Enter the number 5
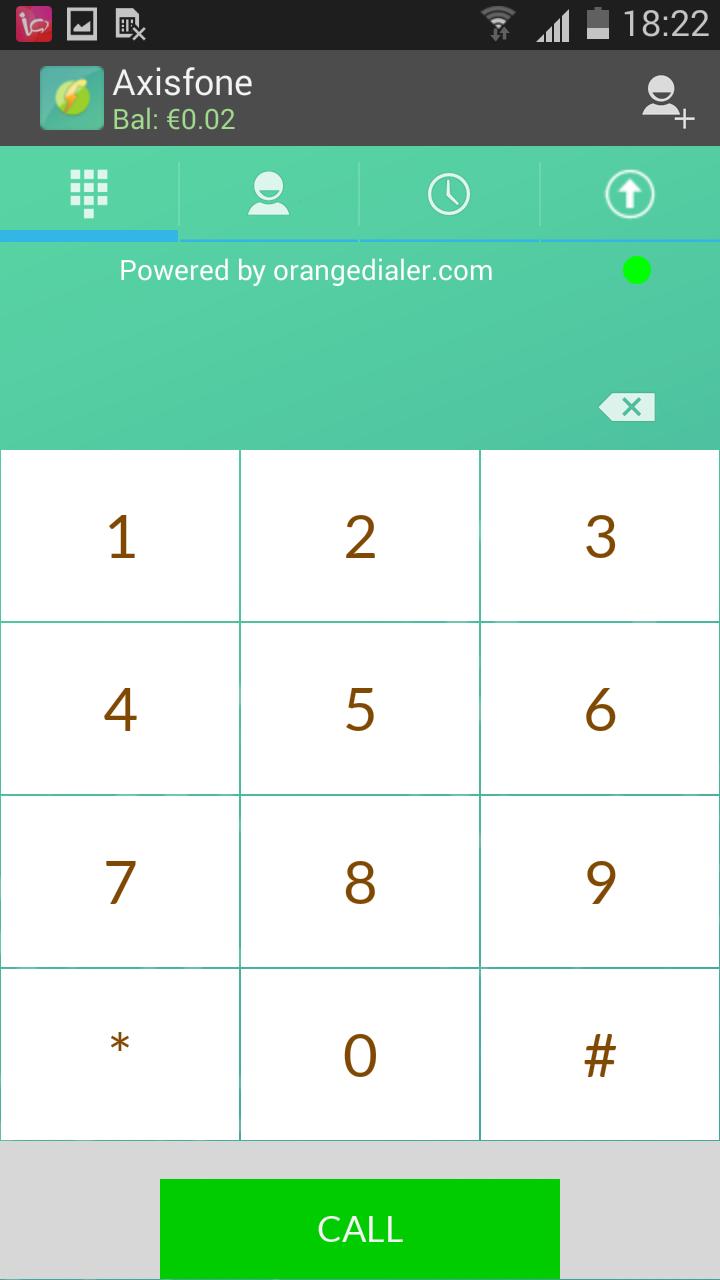This screenshot has height=1280, width=720. point(360,710)
